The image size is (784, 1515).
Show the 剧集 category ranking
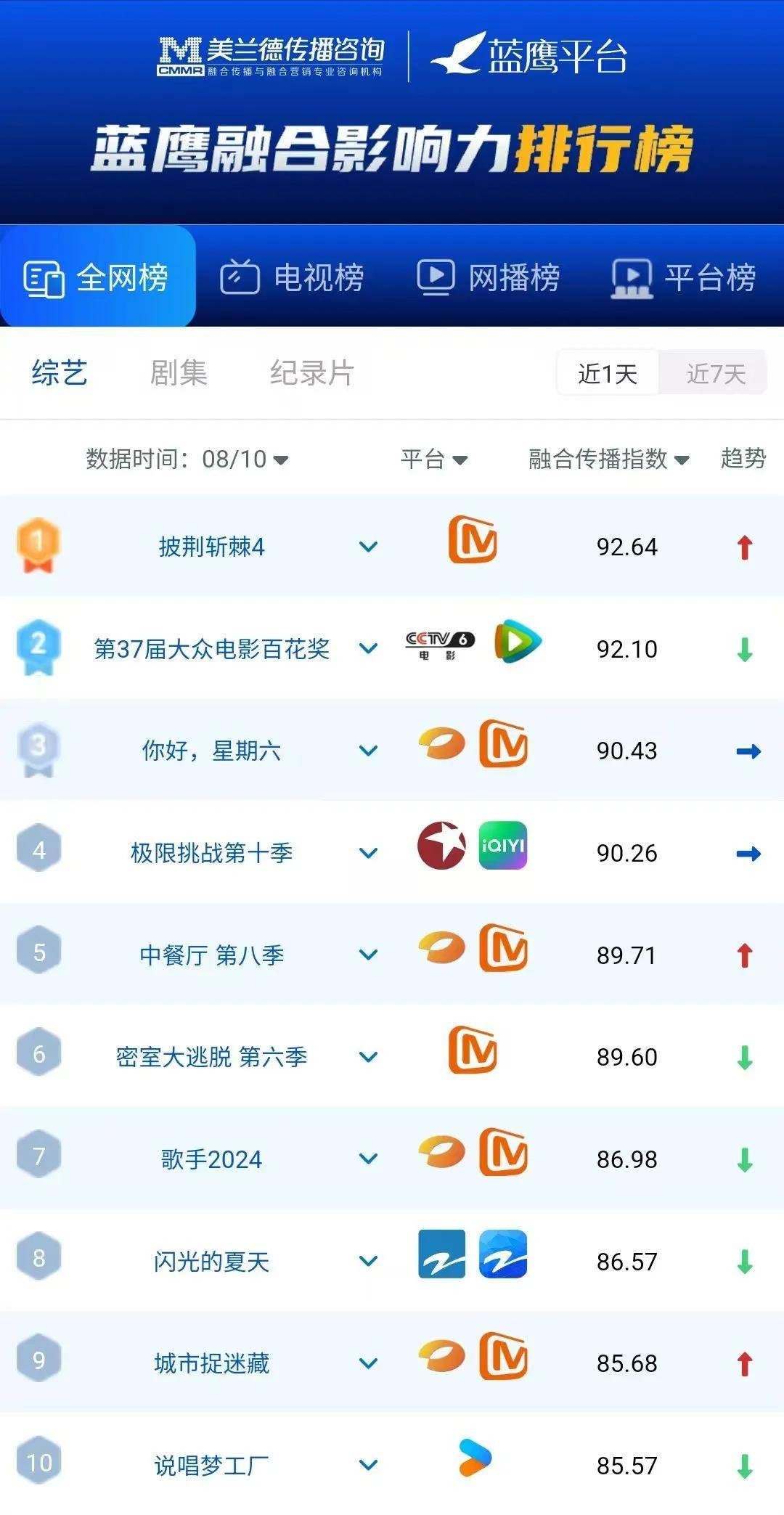pos(179,373)
